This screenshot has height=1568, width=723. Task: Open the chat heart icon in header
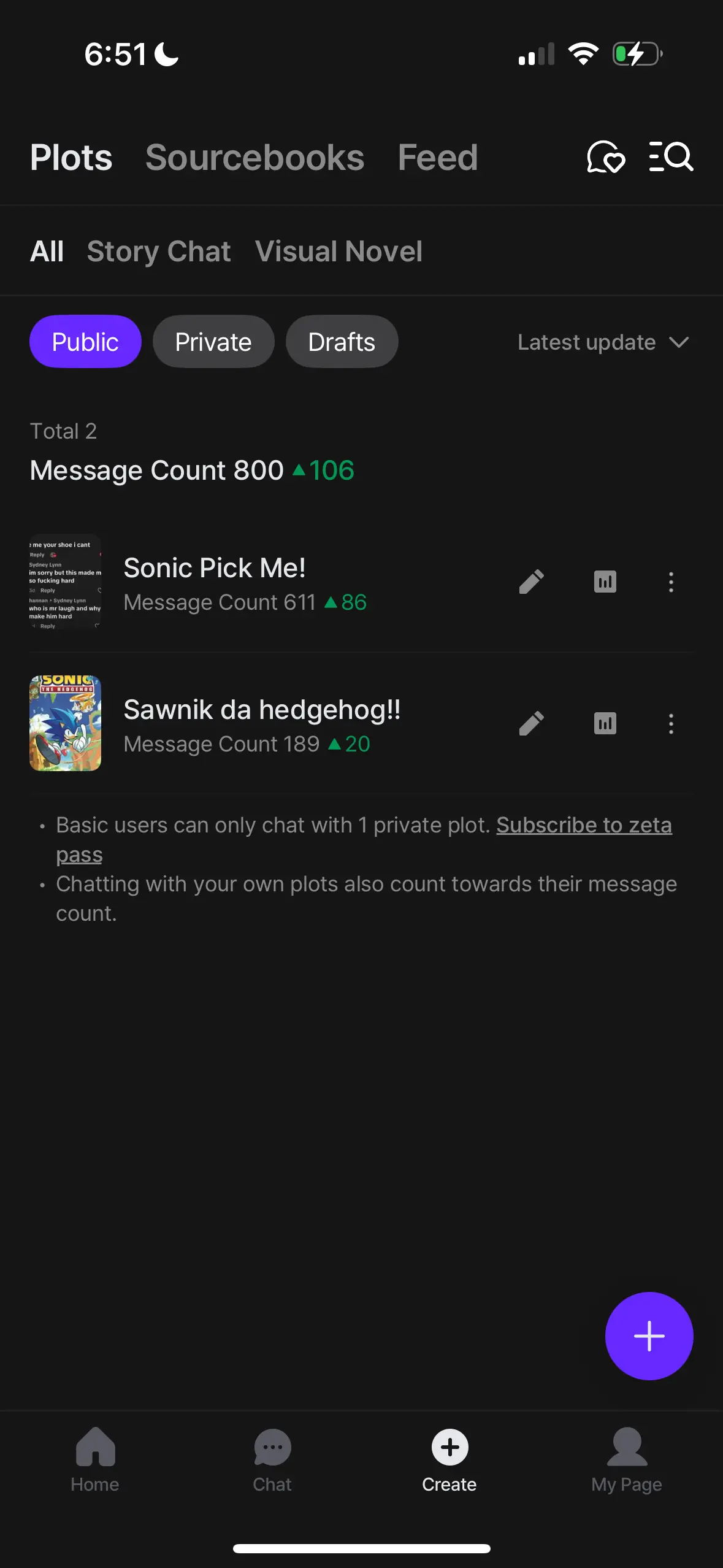click(x=606, y=157)
